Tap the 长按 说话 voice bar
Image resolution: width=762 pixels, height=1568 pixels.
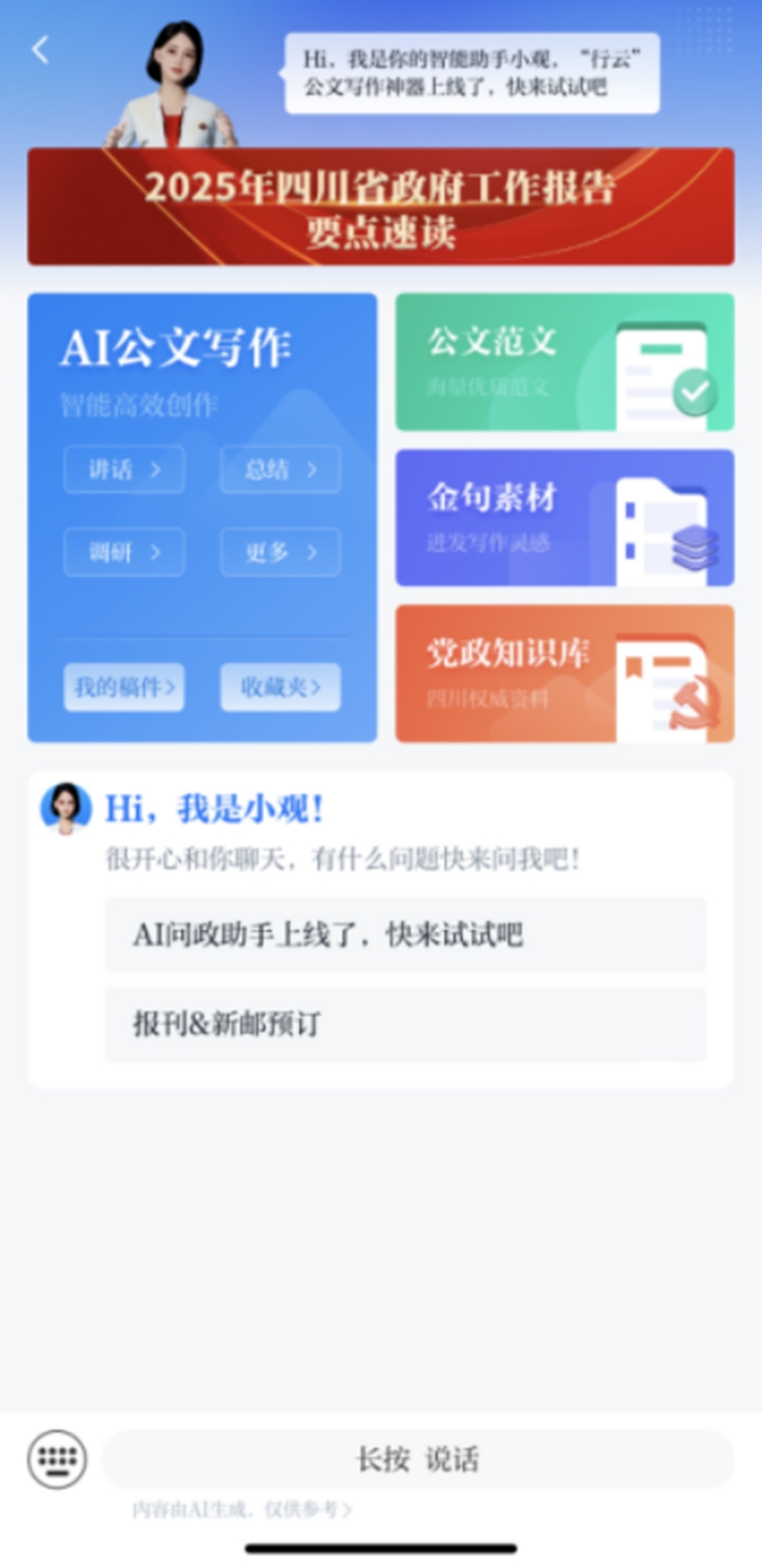417,1459
